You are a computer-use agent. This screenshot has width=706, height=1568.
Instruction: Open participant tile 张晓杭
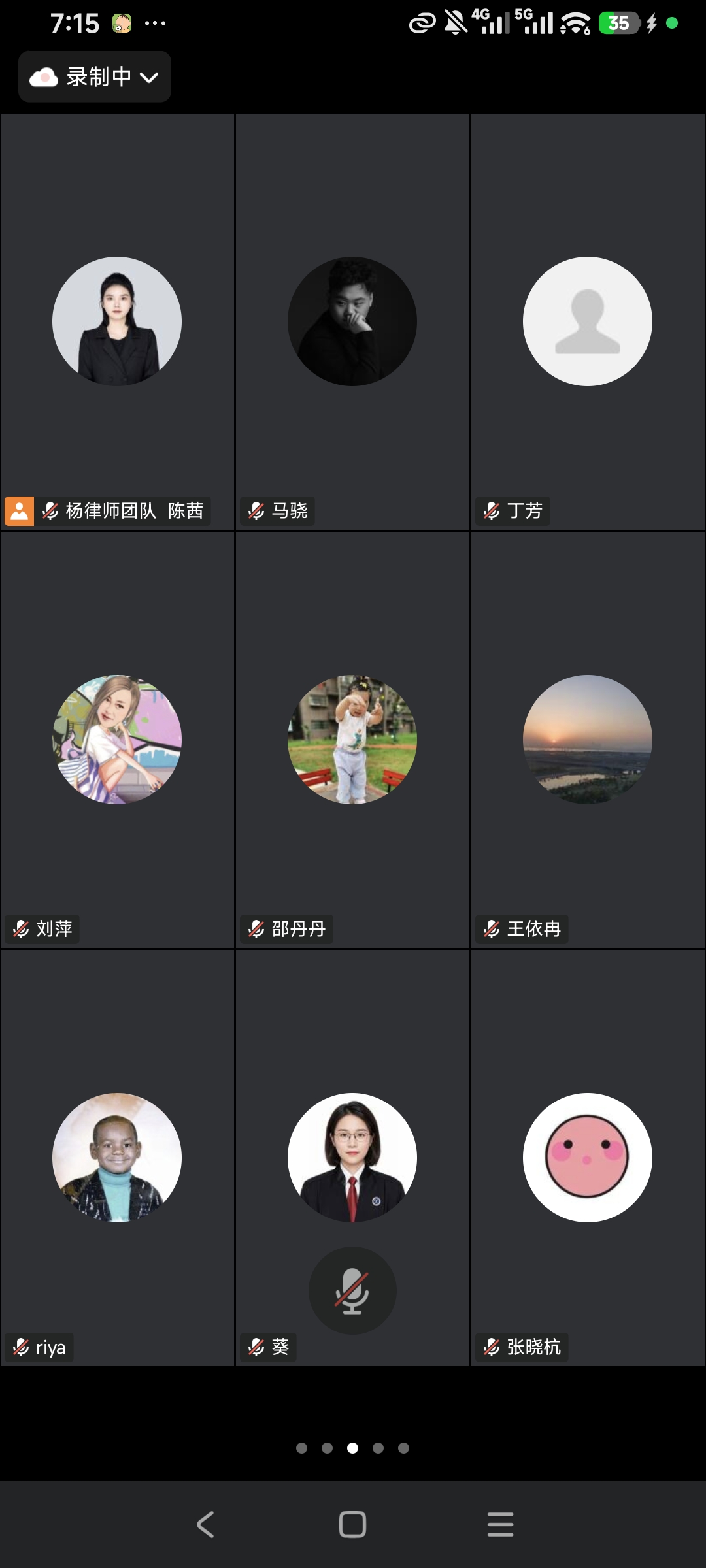point(587,1158)
